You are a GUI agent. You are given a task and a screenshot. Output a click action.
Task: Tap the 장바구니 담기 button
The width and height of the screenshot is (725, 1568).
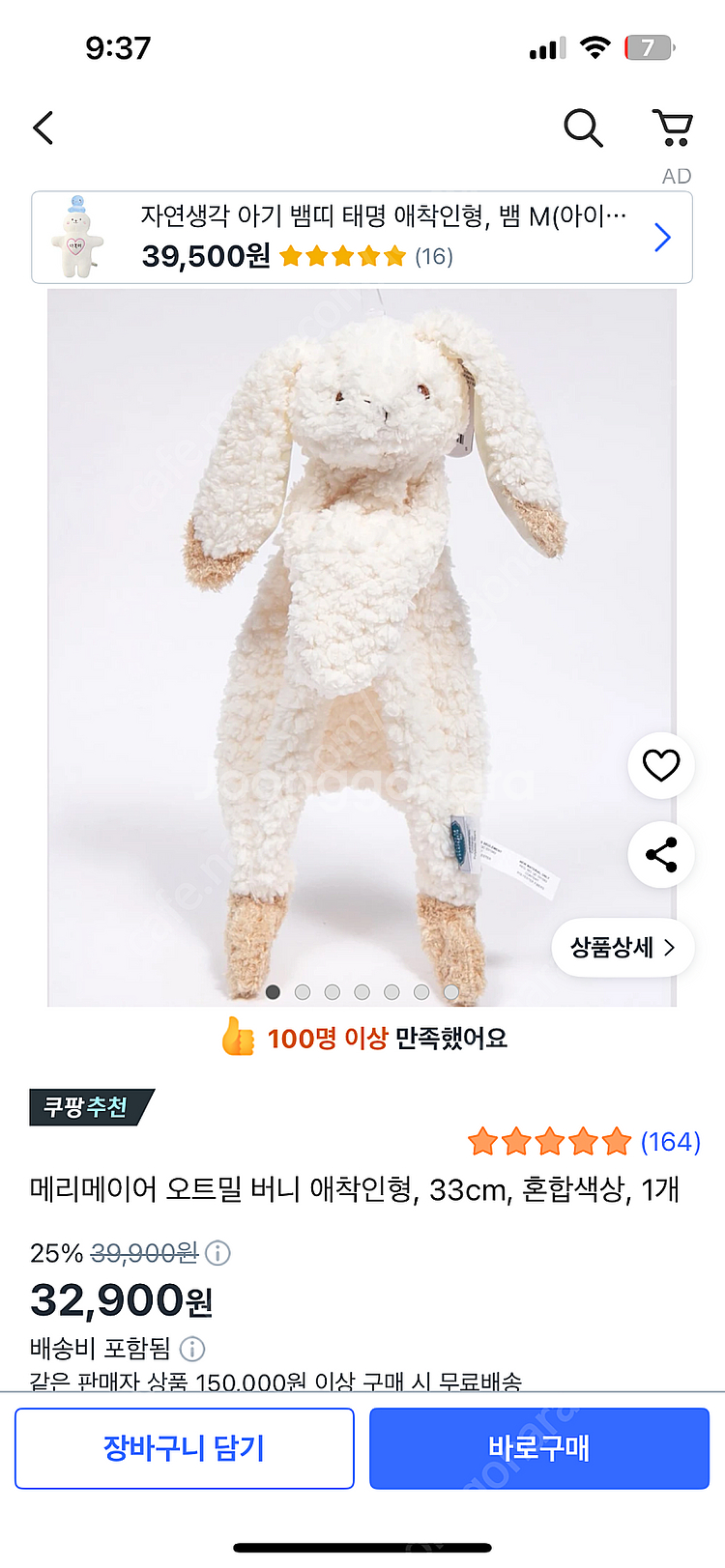[185, 1448]
